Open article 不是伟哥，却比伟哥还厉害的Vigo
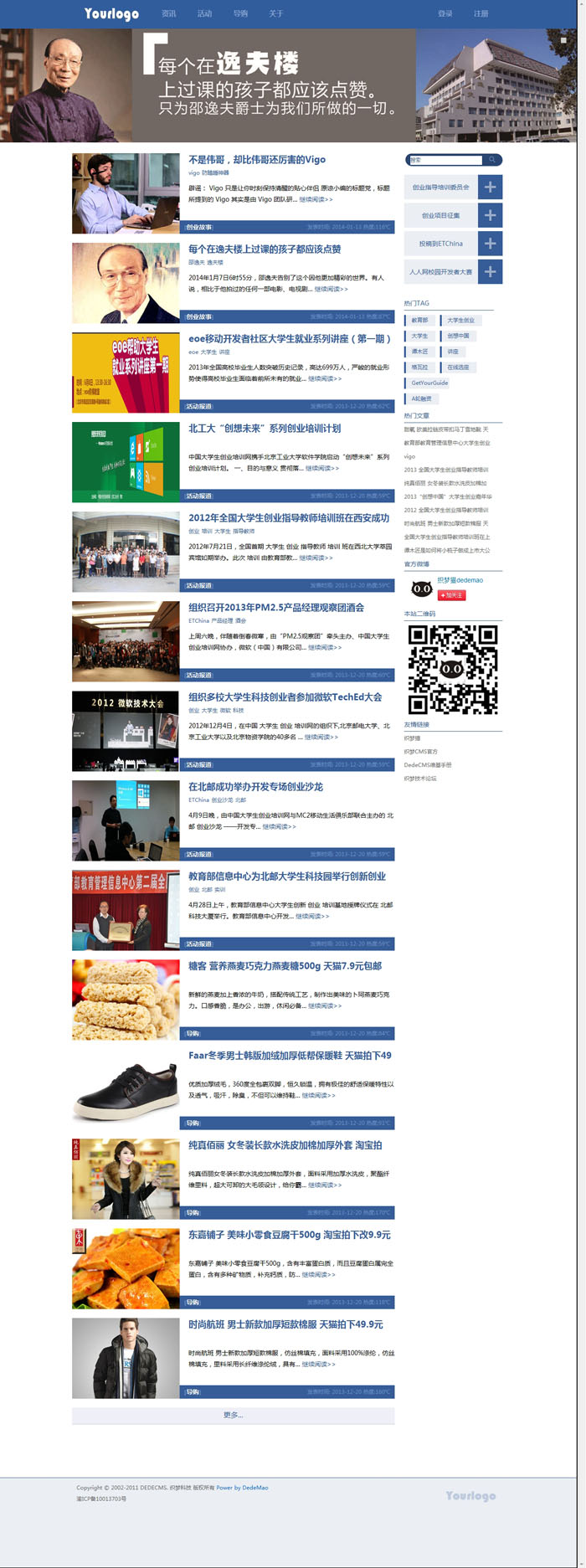Viewport: 586px width, 1568px height. pyautogui.click(x=256, y=159)
